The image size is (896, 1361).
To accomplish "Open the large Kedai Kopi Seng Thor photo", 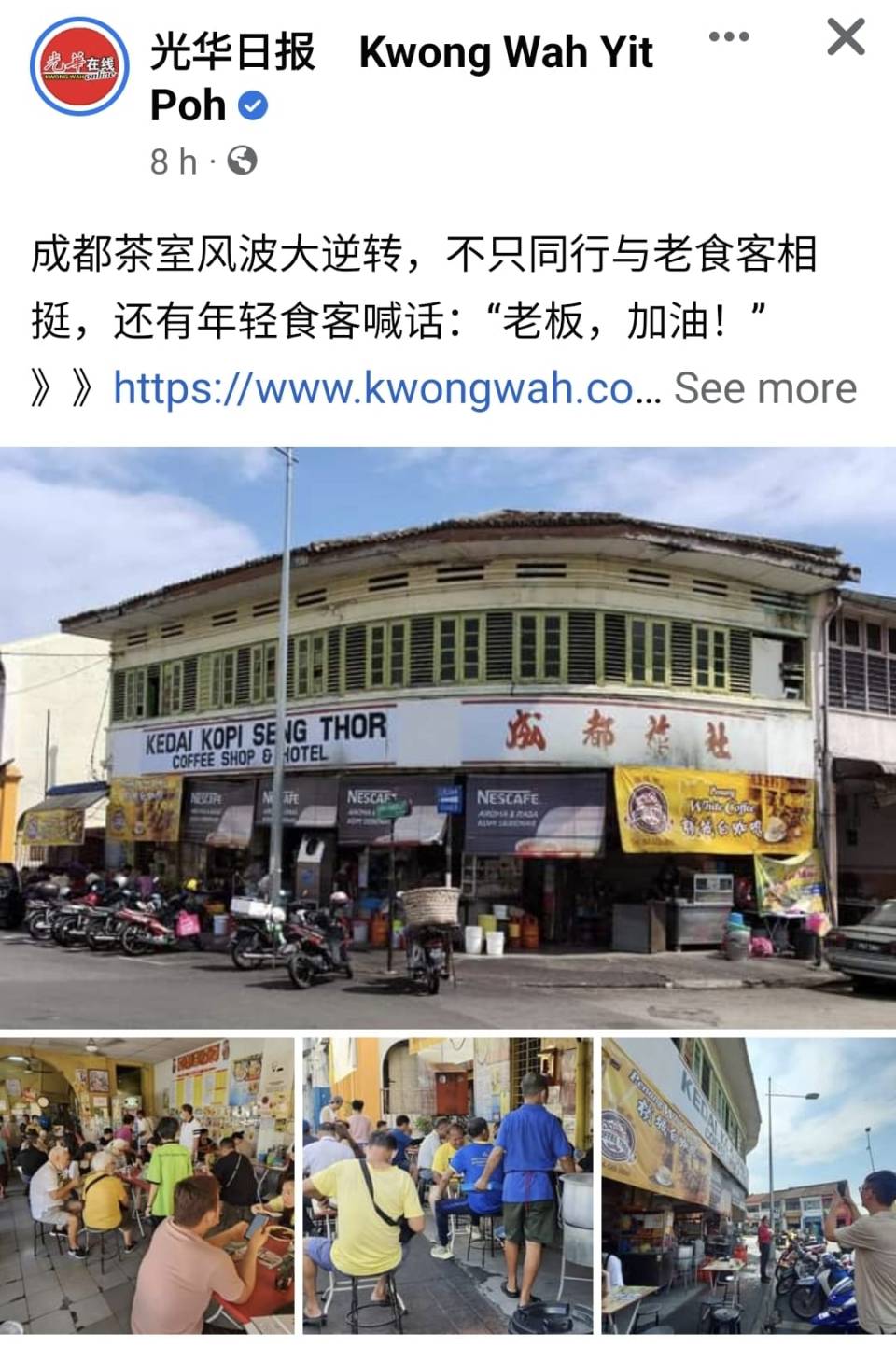I will coord(448,737).
